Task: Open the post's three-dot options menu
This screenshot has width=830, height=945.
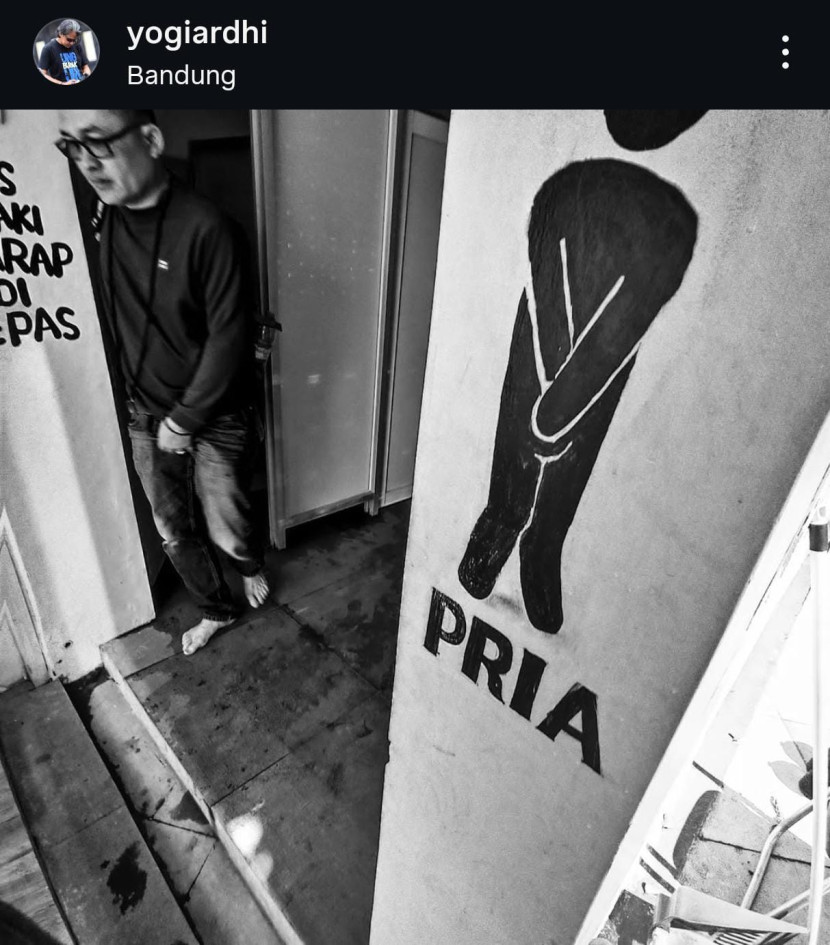Action: (785, 52)
